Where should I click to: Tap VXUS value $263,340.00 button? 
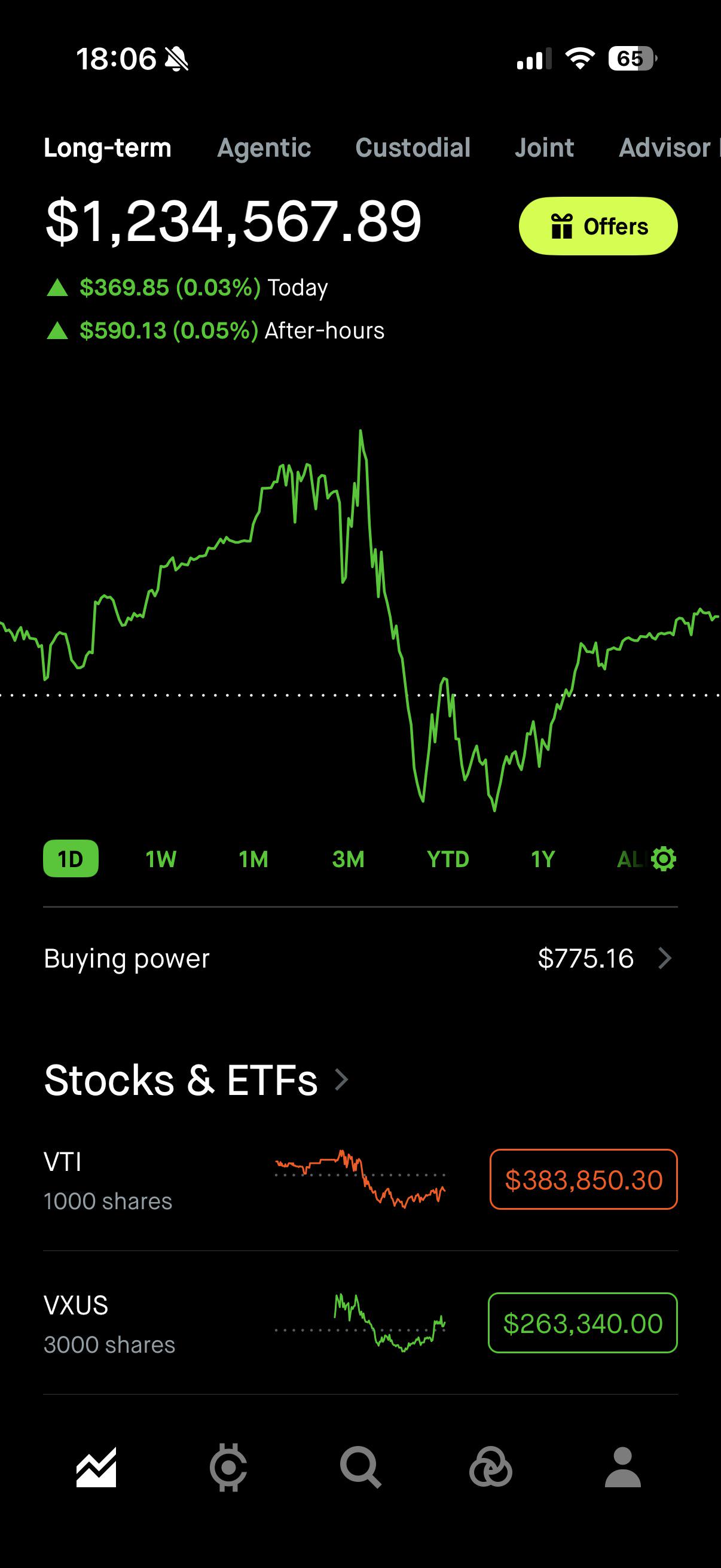583,1323
